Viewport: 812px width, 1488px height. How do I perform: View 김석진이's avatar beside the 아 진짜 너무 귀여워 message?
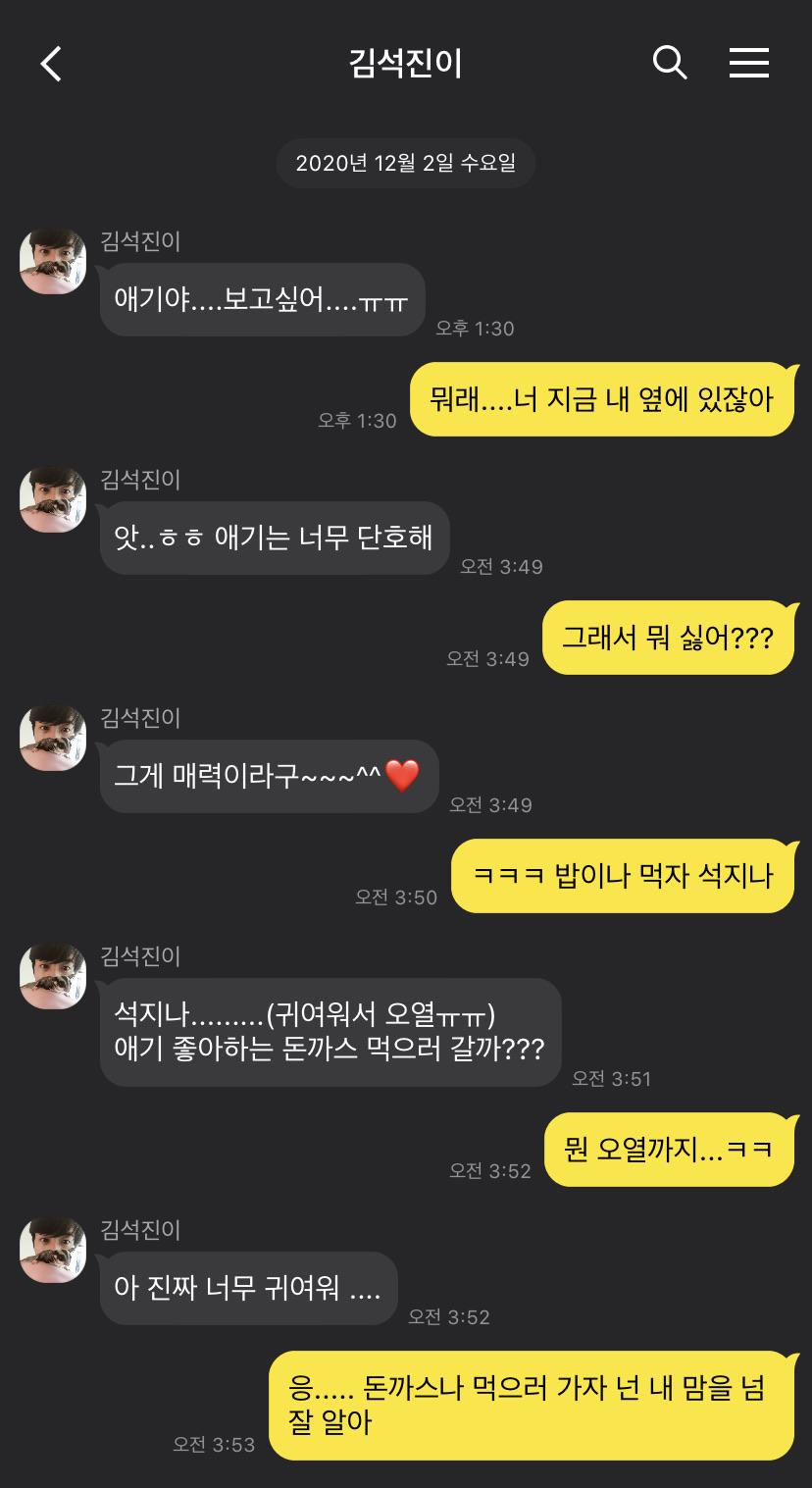(x=53, y=1250)
